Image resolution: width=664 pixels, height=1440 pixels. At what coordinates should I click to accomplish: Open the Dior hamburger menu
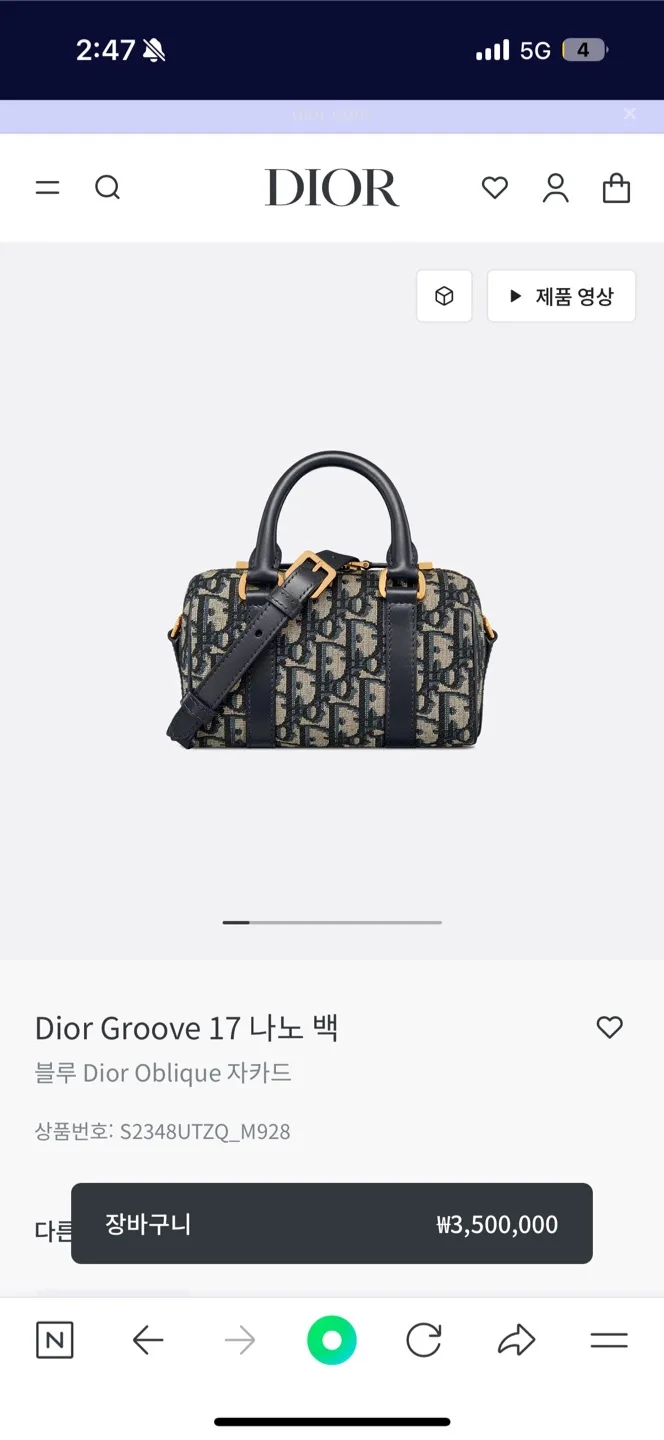(x=48, y=188)
